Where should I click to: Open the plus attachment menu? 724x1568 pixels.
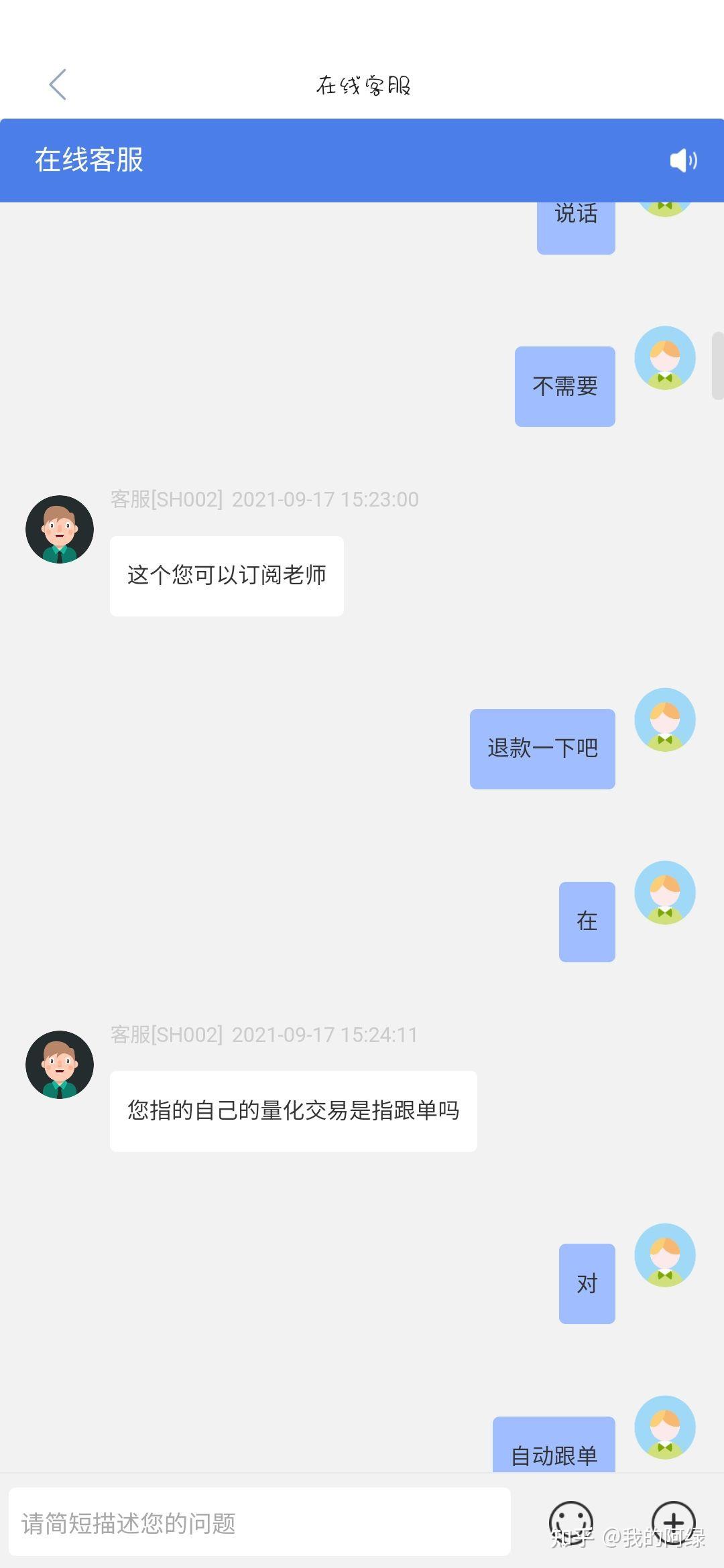click(x=674, y=1522)
